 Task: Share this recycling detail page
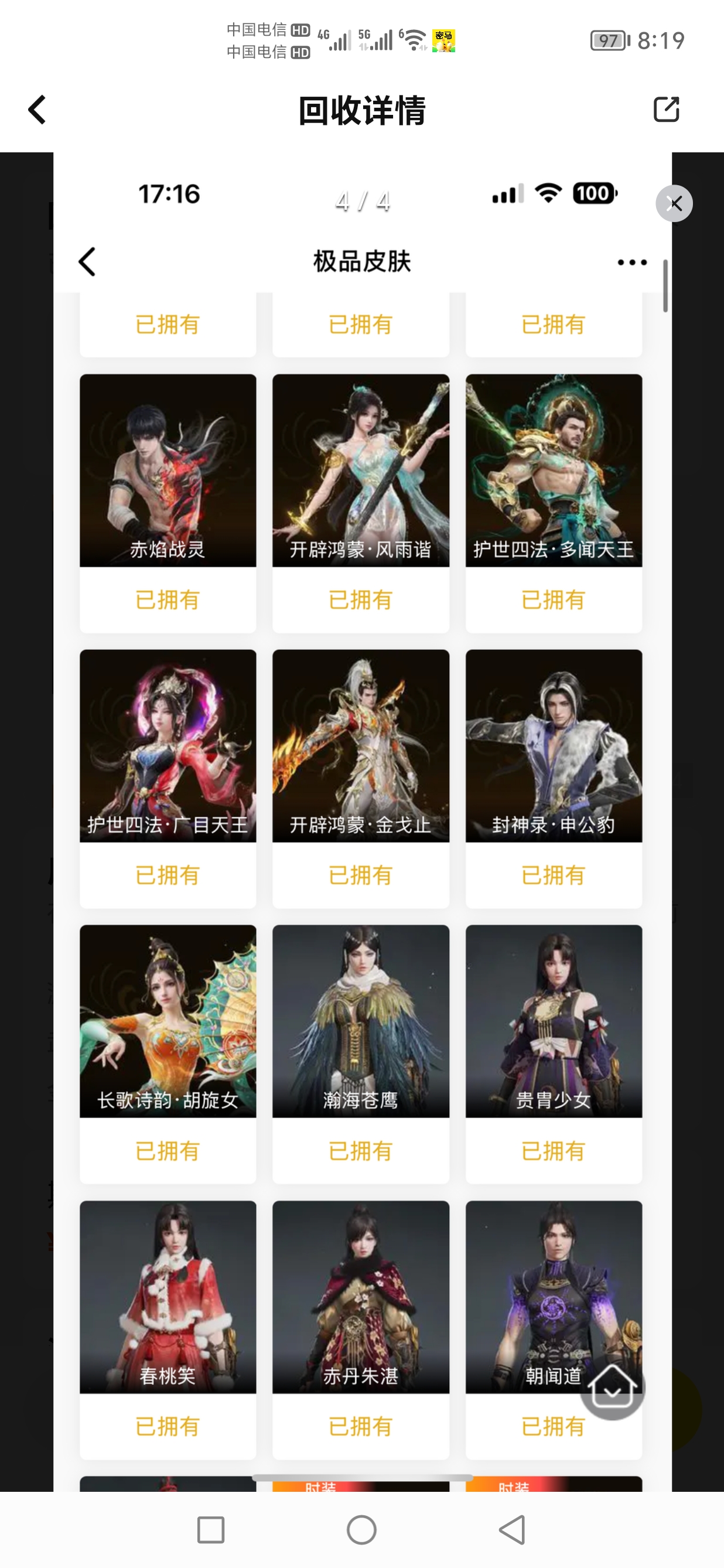click(x=665, y=110)
